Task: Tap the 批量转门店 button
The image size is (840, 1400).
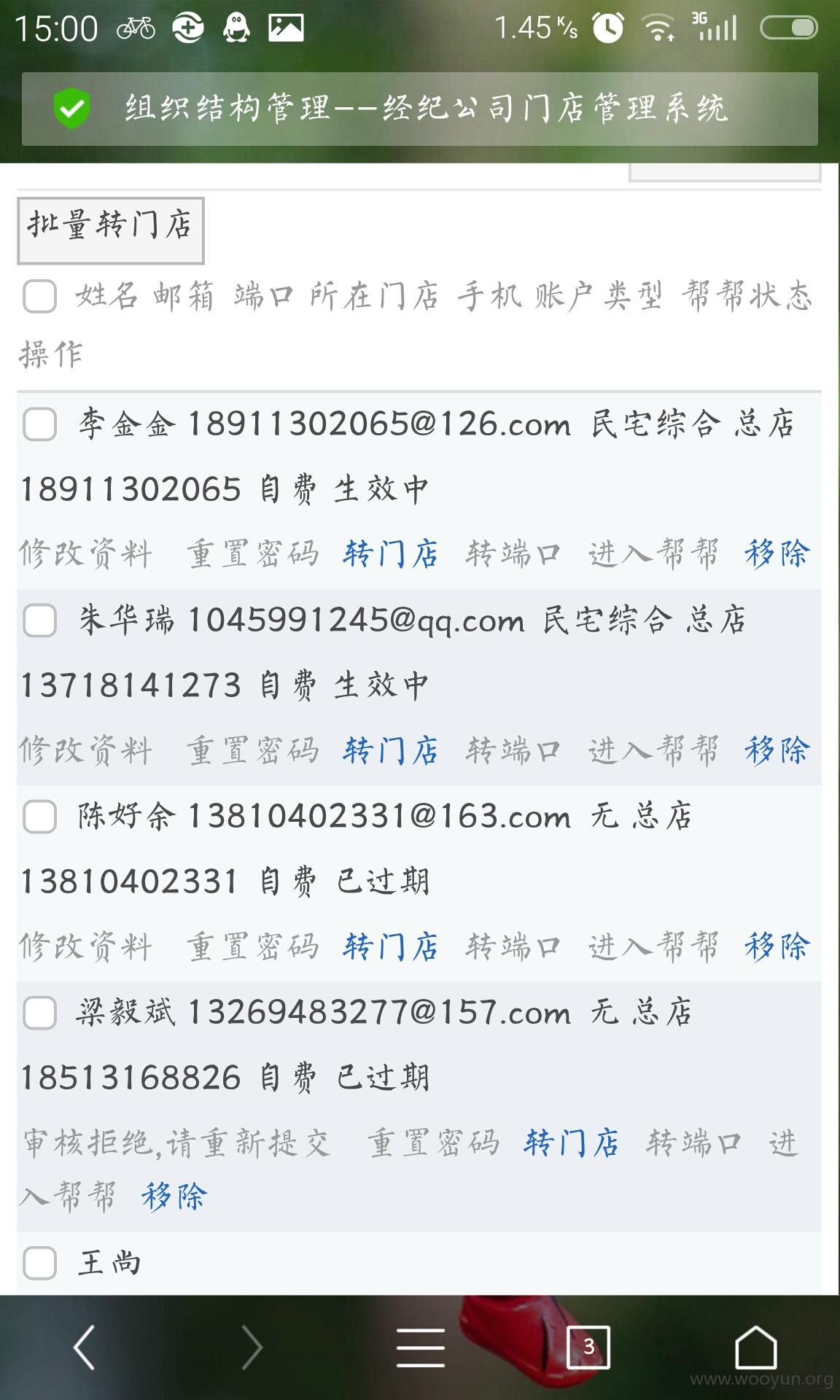Action: pos(110,230)
